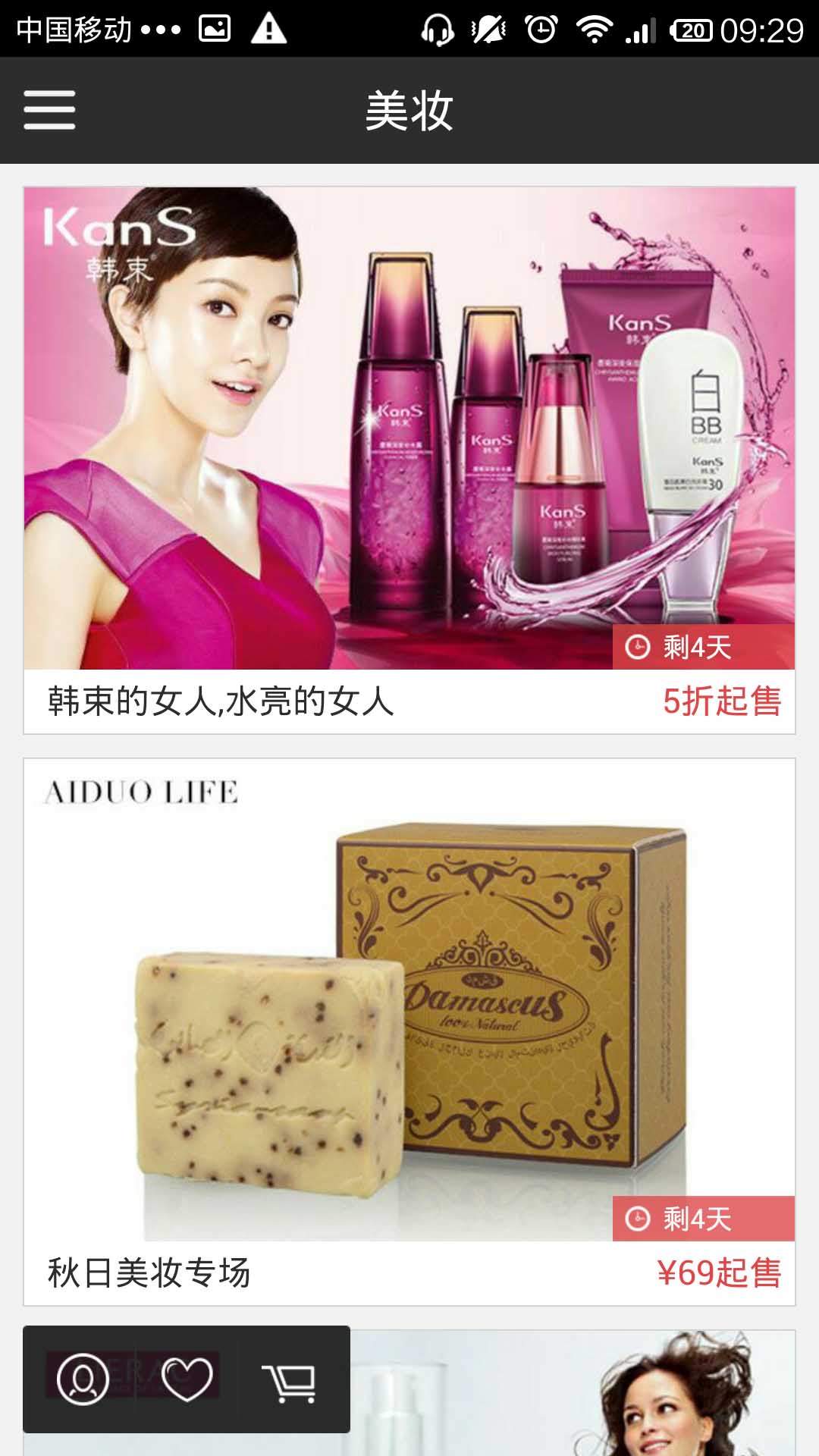
Task: Open the shopping cart
Action: 289,1382
